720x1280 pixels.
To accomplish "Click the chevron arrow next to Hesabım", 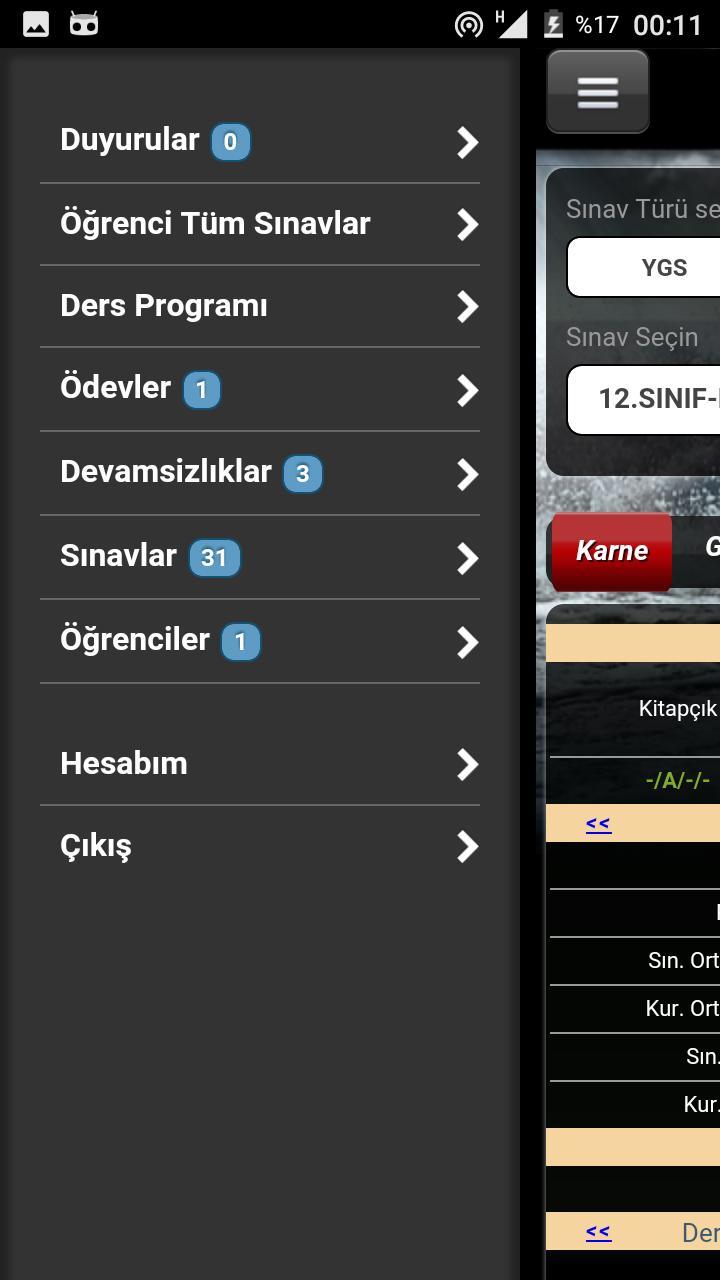I will click(467, 765).
